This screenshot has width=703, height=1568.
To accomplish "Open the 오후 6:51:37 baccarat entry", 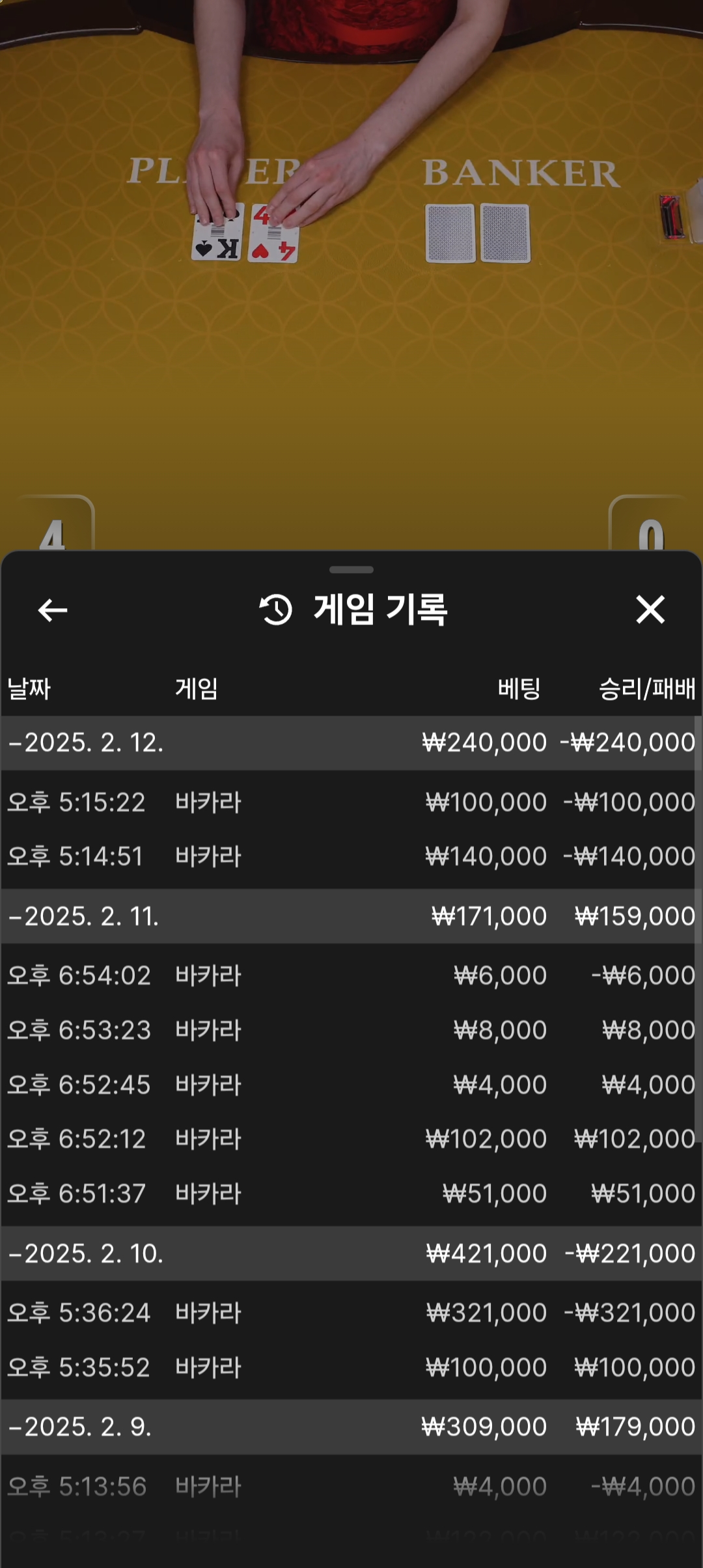I will click(x=350, y=1194).
